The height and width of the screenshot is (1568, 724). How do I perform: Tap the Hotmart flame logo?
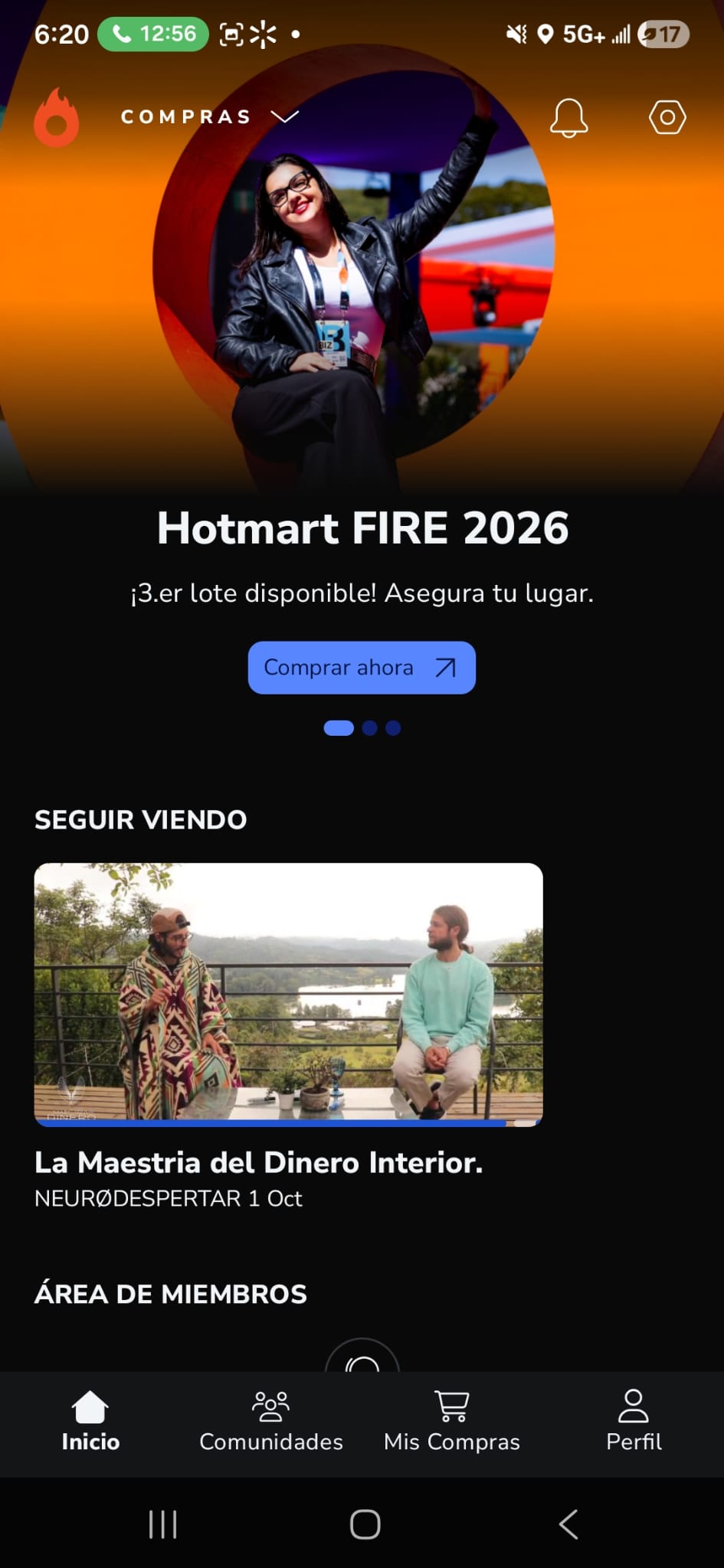tap(56, 117)
